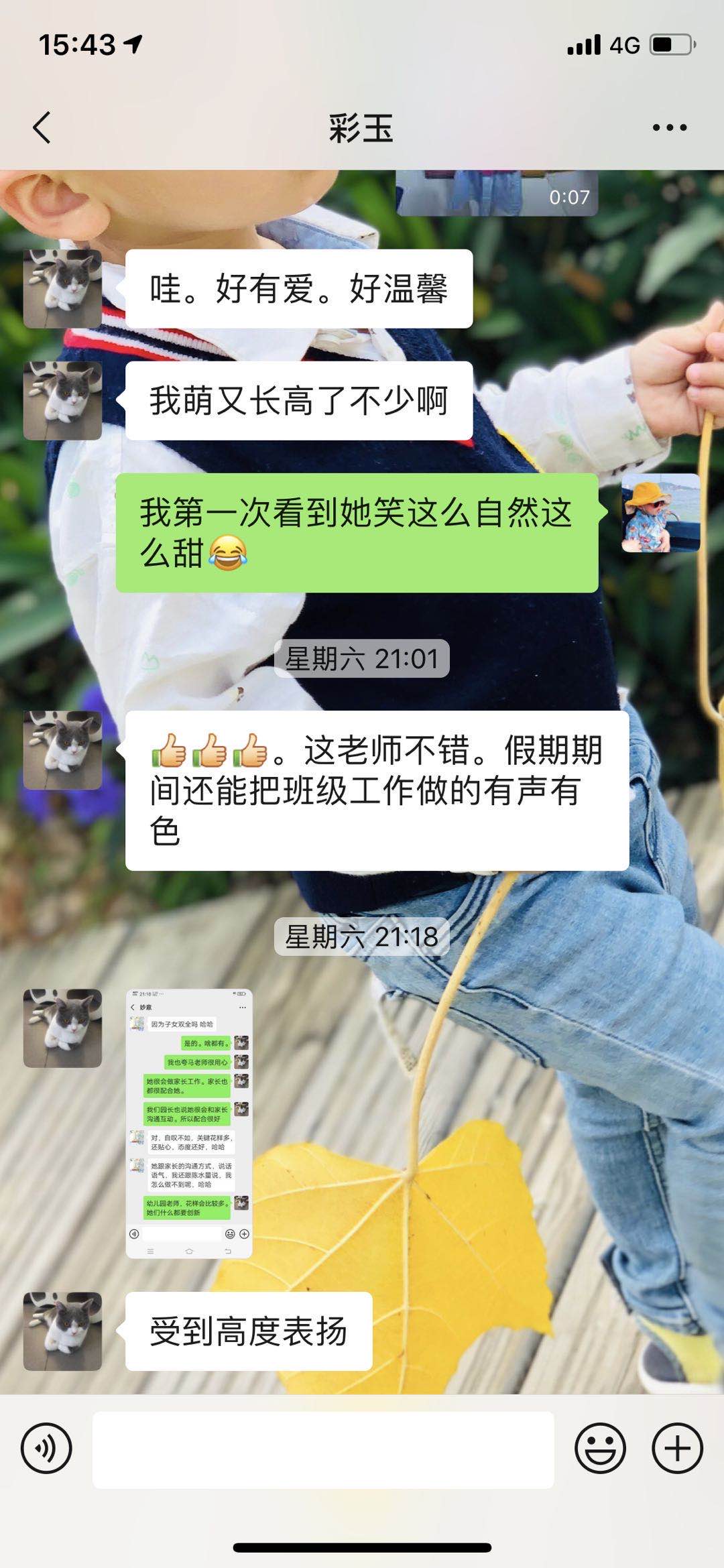
Task: Open chat details via the three-dot menu
Action: pyautogui.click(x=669, y=127)
